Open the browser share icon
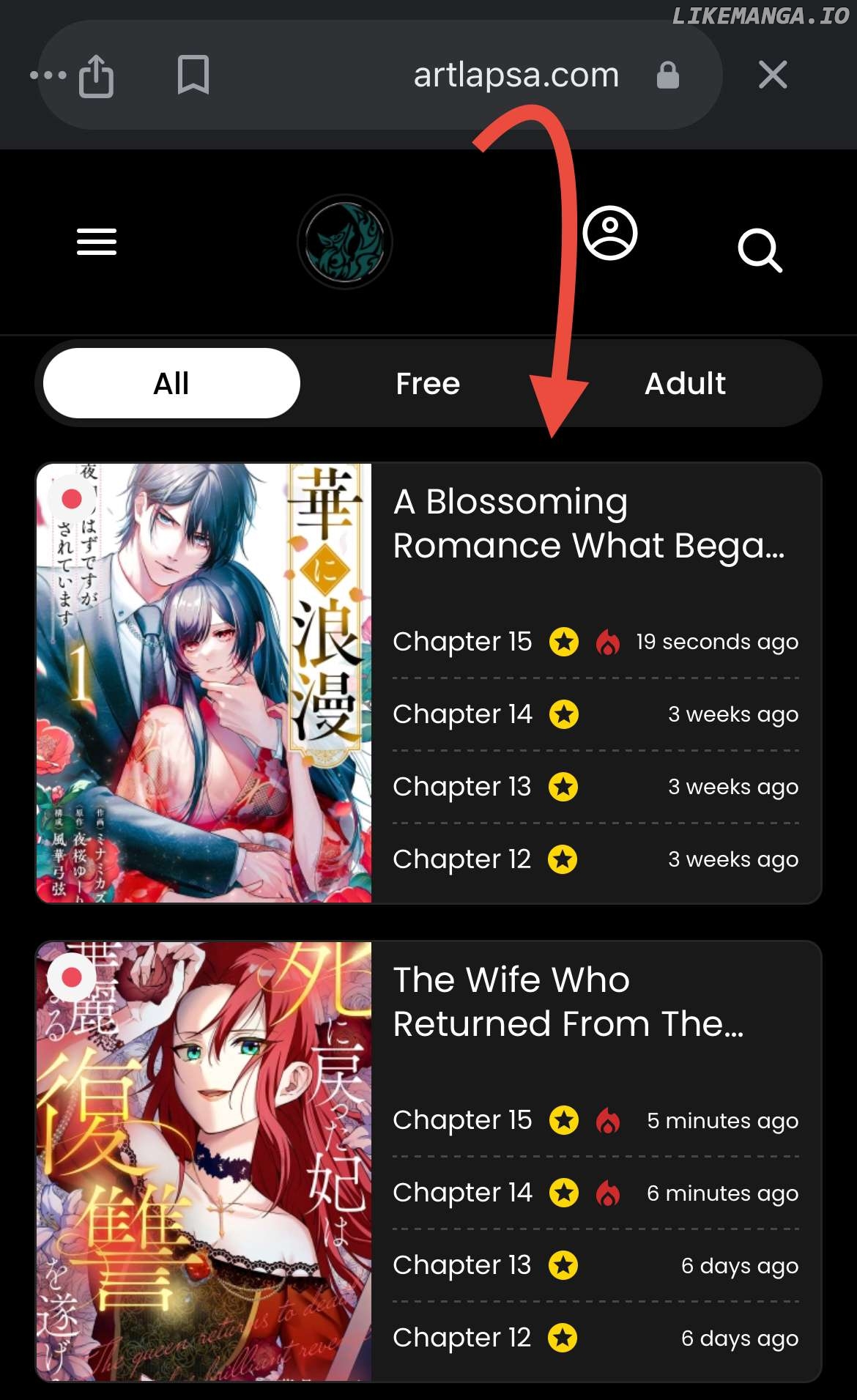Screen dimensions: 857x1400 click(x=97, y=75)
